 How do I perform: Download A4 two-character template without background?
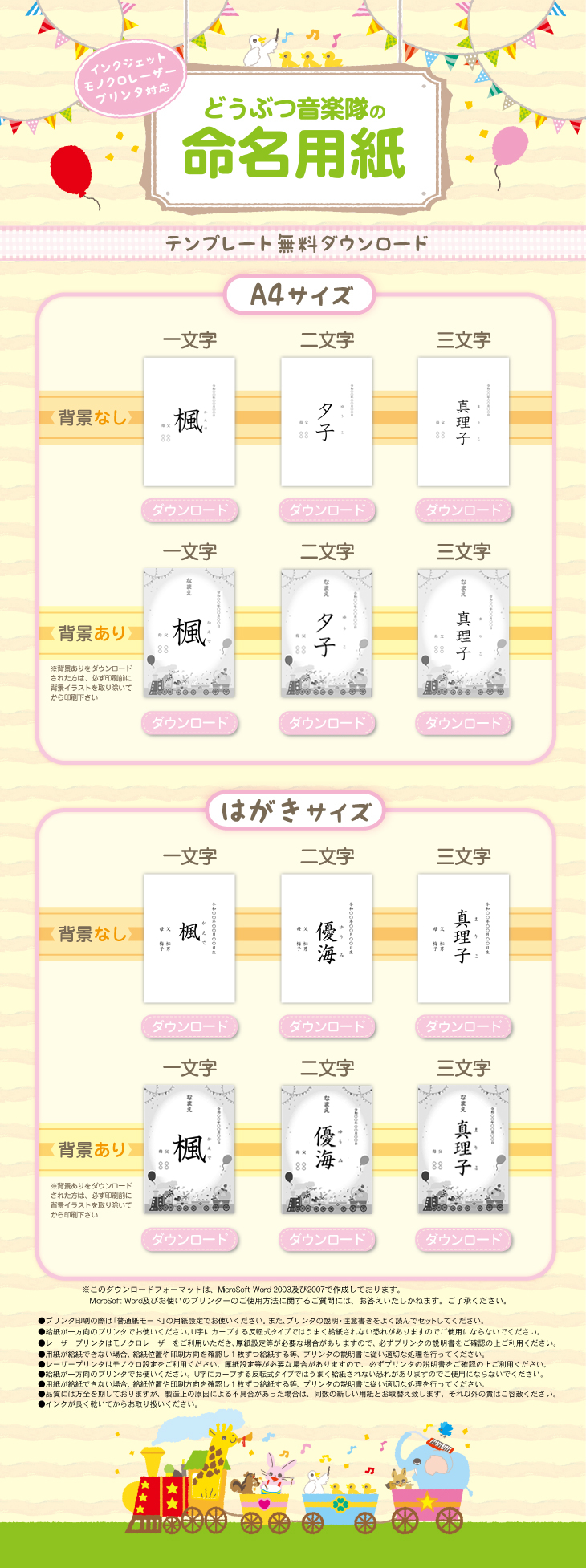click(x=327, y=510)
